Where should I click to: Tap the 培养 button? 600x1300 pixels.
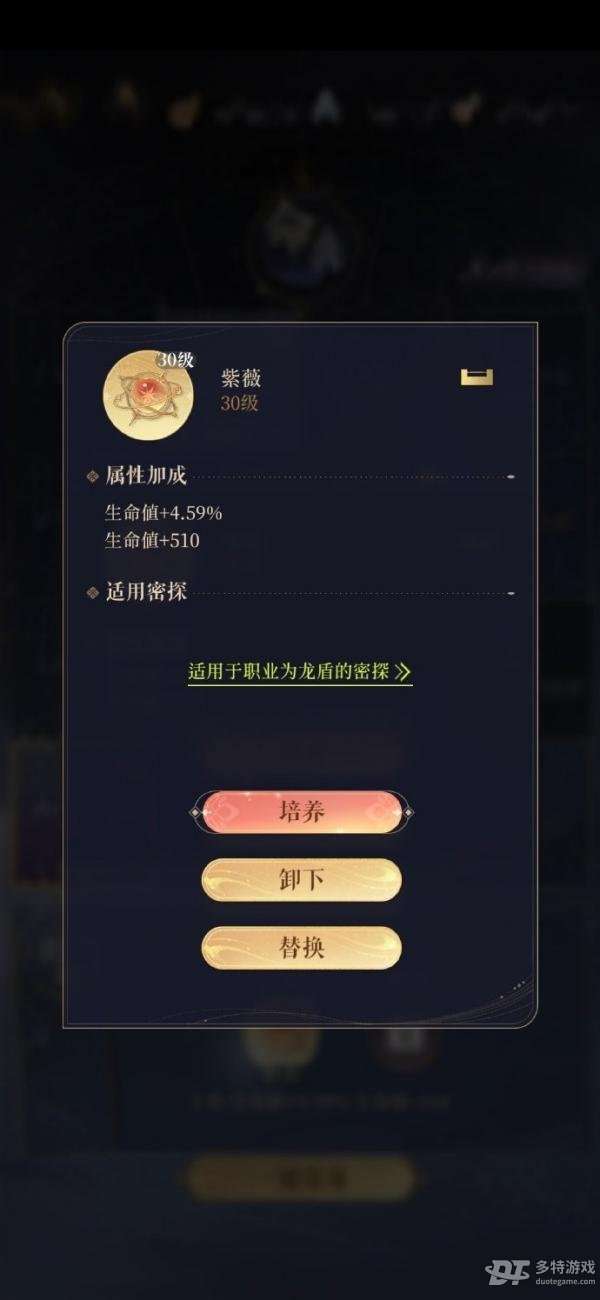(301, 812)
